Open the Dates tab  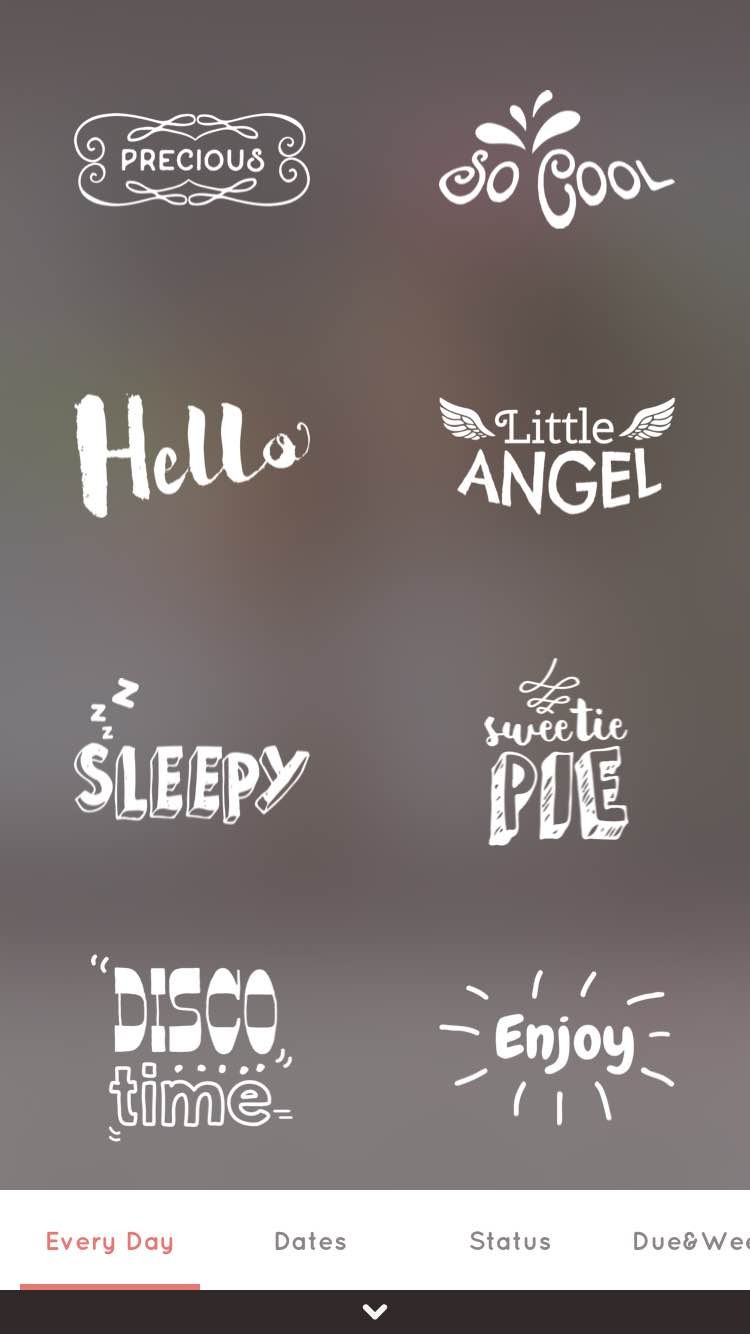click(x=310, y=1241)
